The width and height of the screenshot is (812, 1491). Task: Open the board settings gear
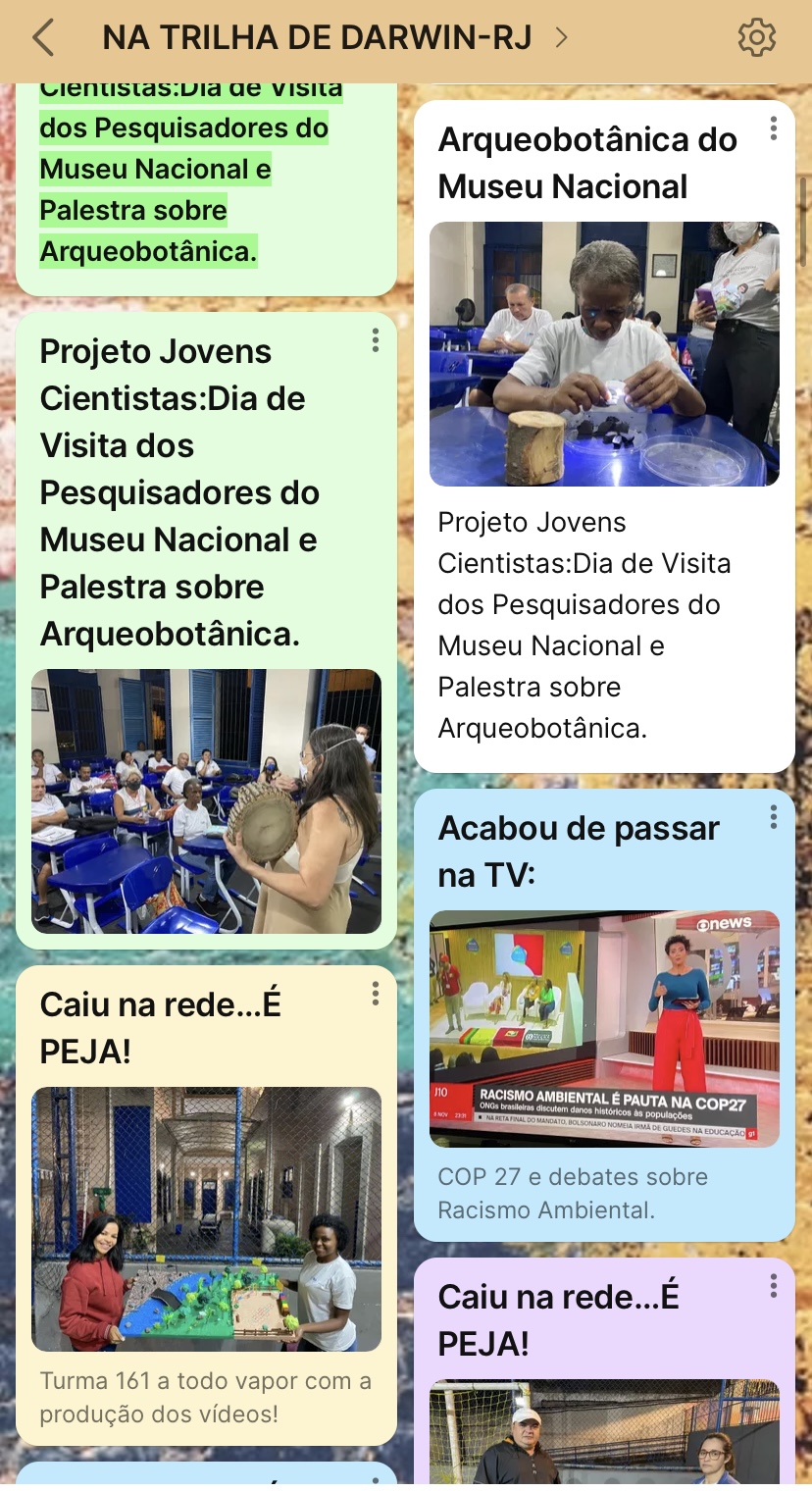(756, 37)
